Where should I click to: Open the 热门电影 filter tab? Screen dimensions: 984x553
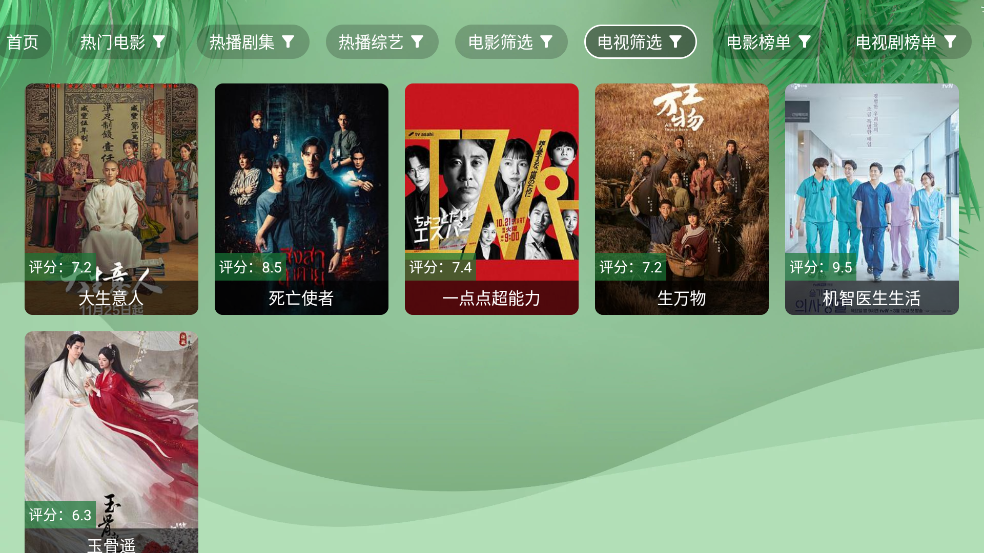(x=123, y=42)
